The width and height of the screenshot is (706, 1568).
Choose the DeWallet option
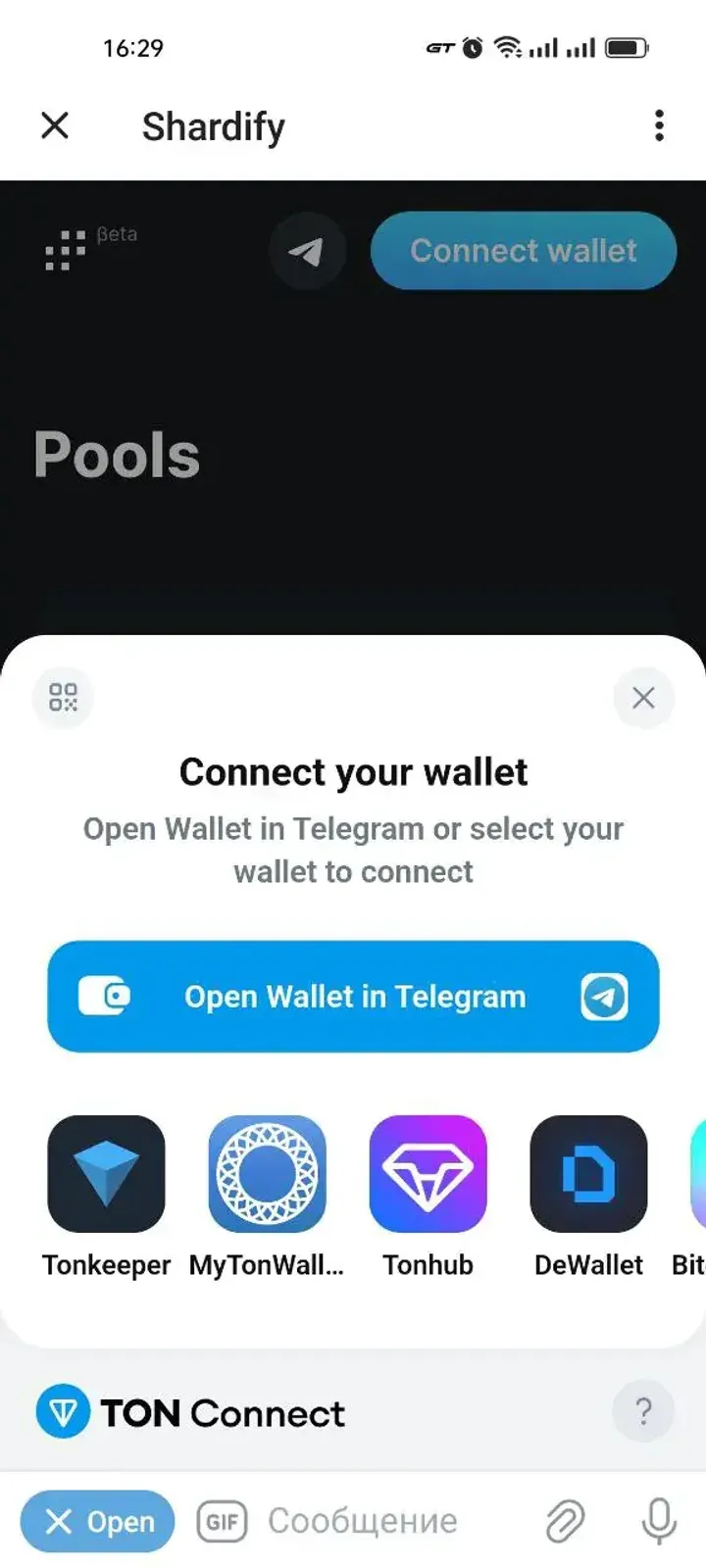click(588, 1174)
